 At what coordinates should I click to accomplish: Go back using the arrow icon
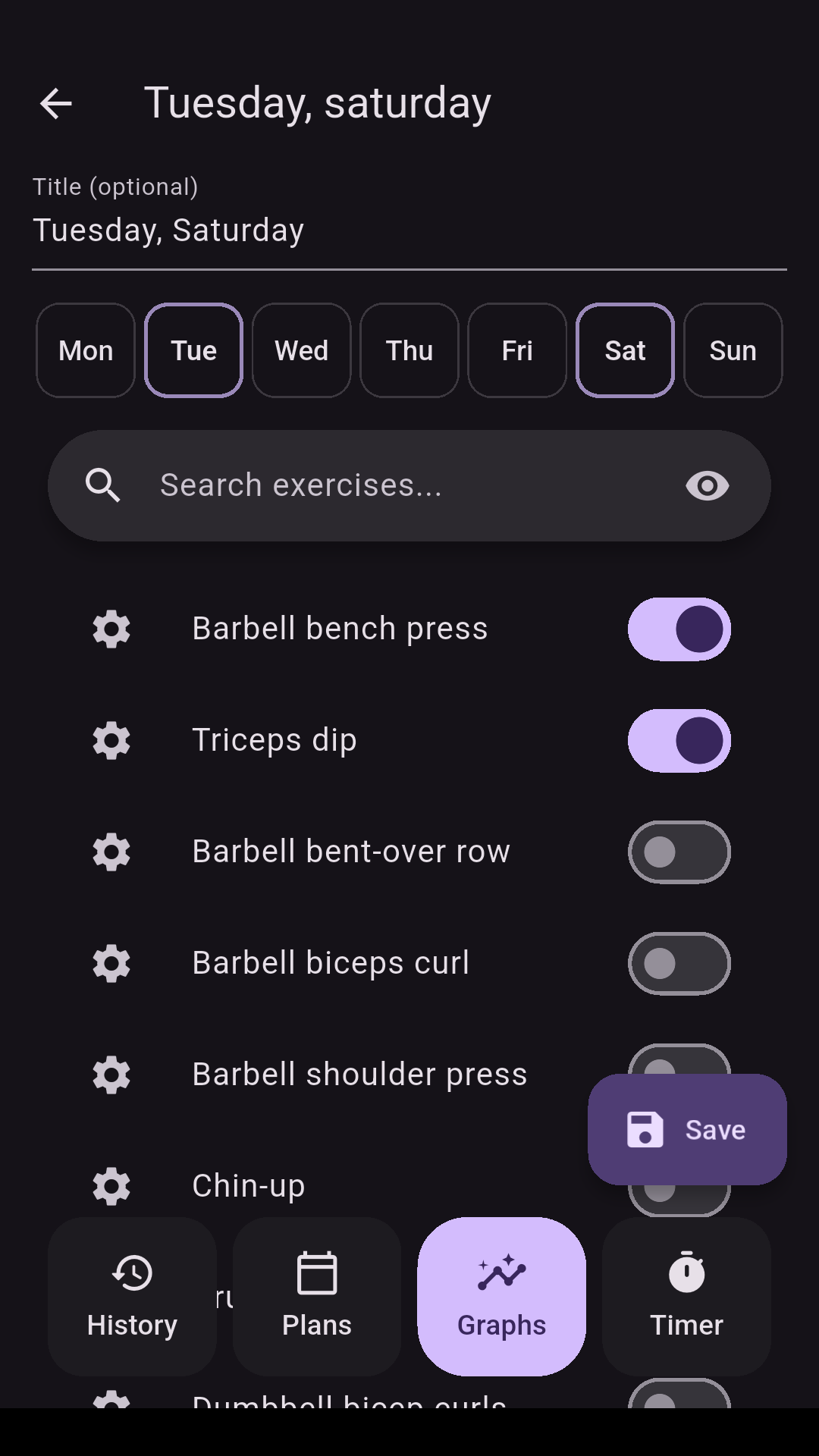point(55,103)
